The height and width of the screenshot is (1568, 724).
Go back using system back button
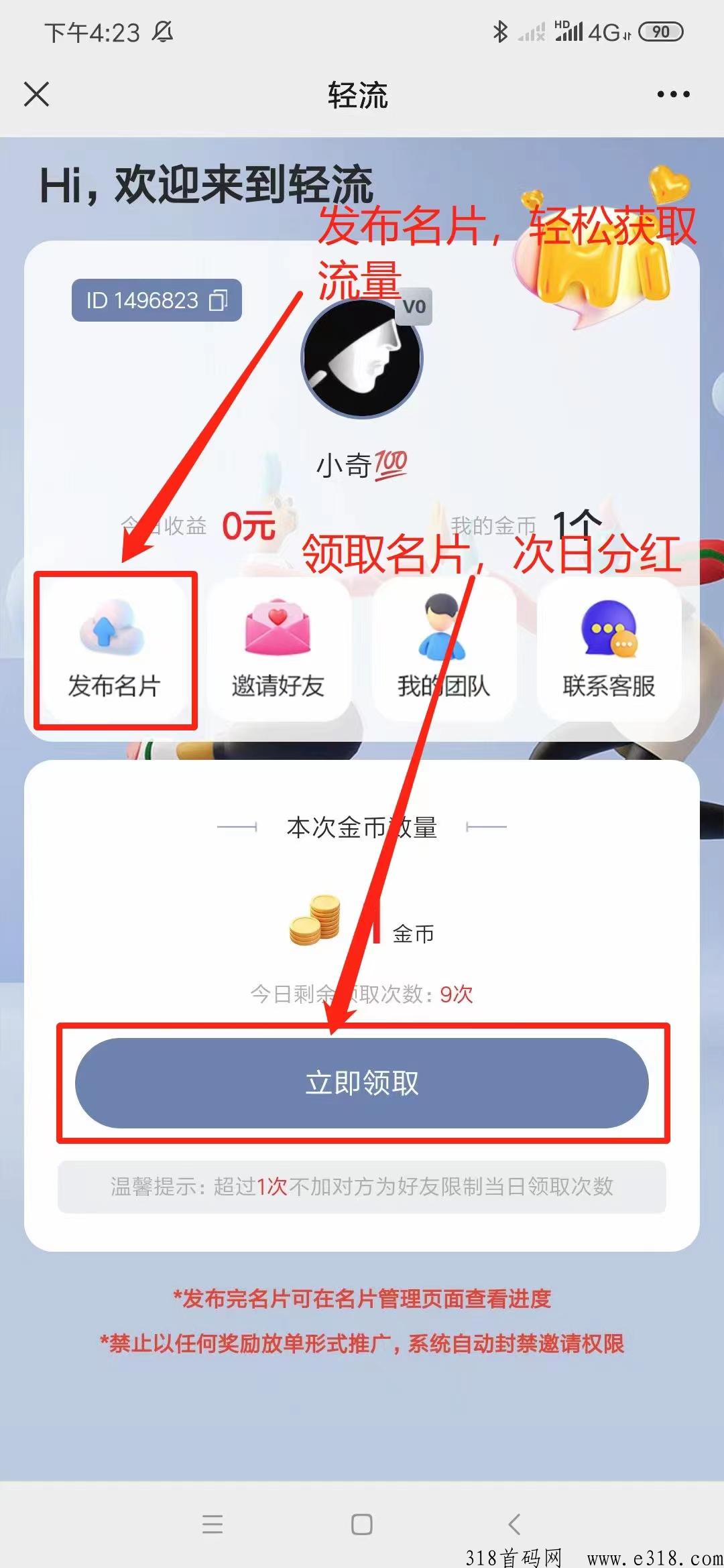click(x=514, y=1524)
